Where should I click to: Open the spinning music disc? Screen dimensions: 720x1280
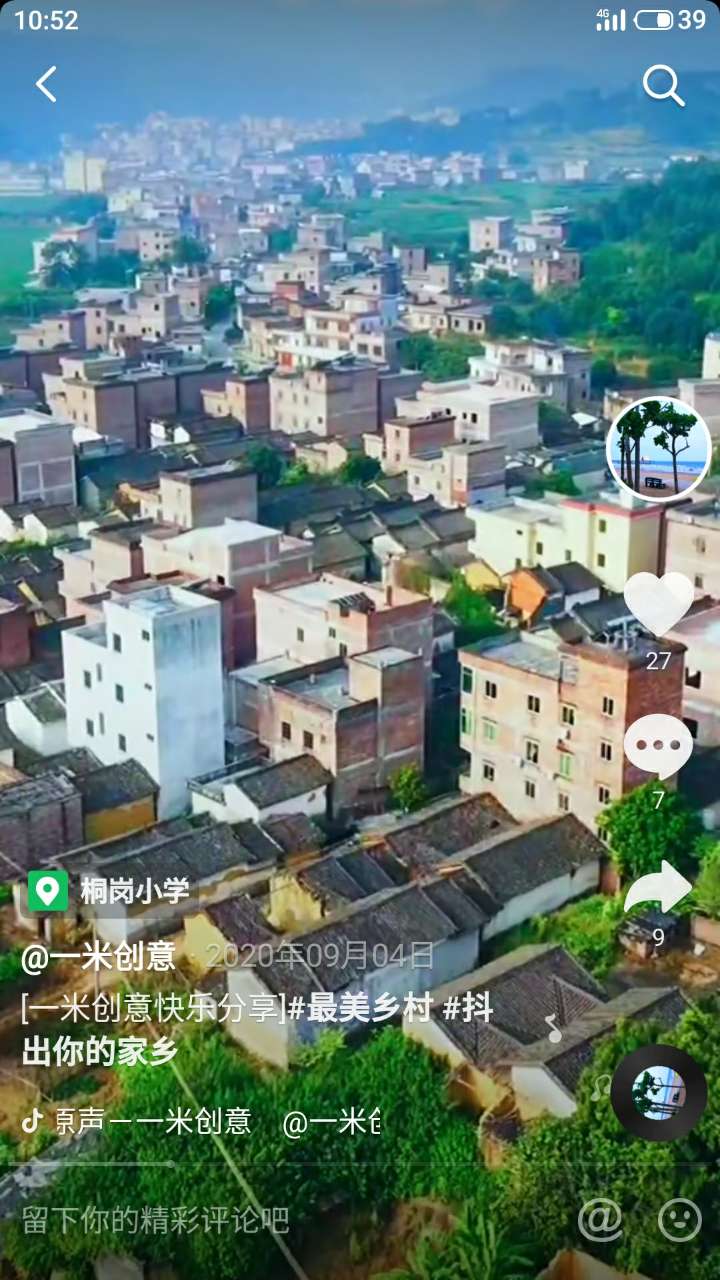coord(658,1093)
